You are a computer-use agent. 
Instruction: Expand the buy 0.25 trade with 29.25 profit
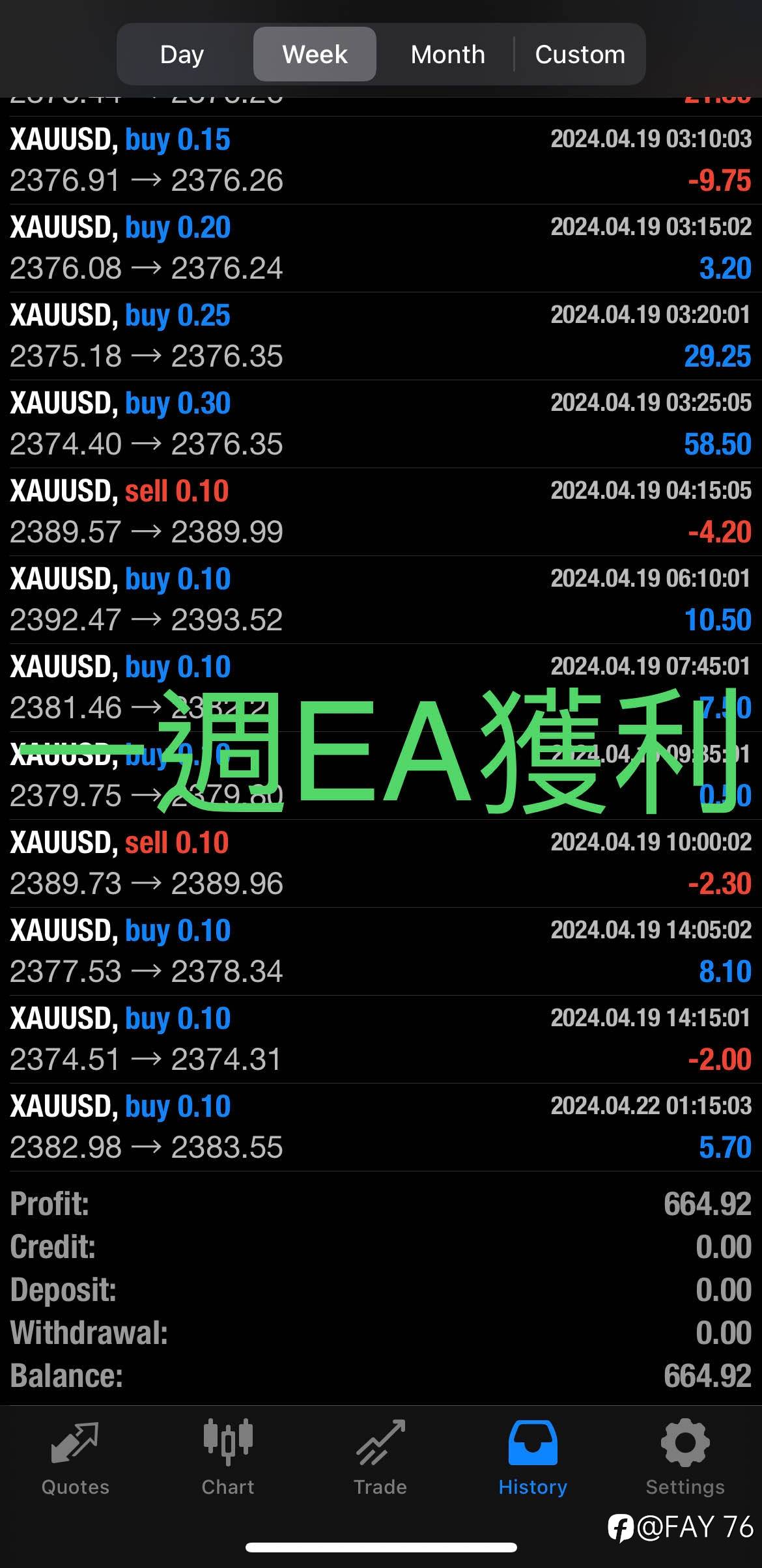381,336
